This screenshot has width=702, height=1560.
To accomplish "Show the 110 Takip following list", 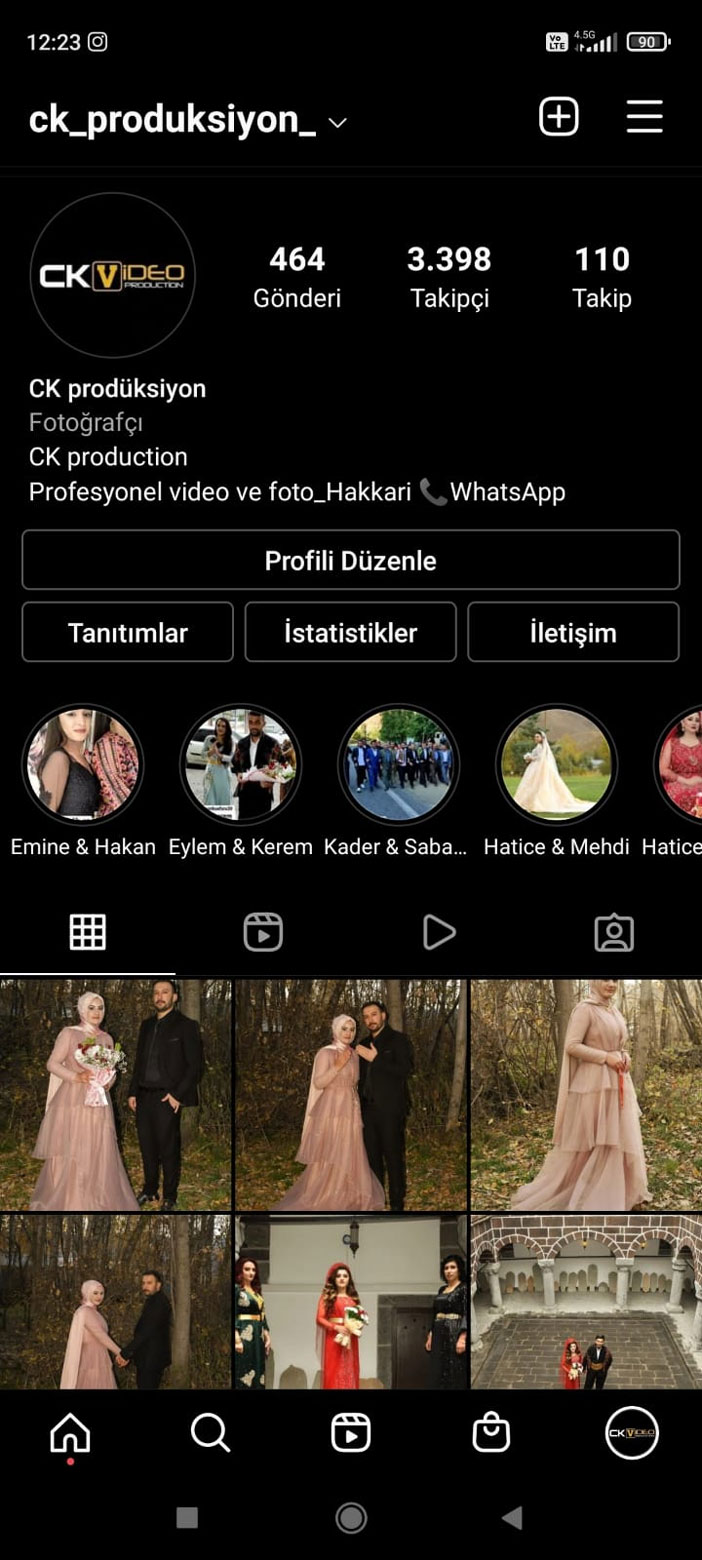I will pos(601,276).
